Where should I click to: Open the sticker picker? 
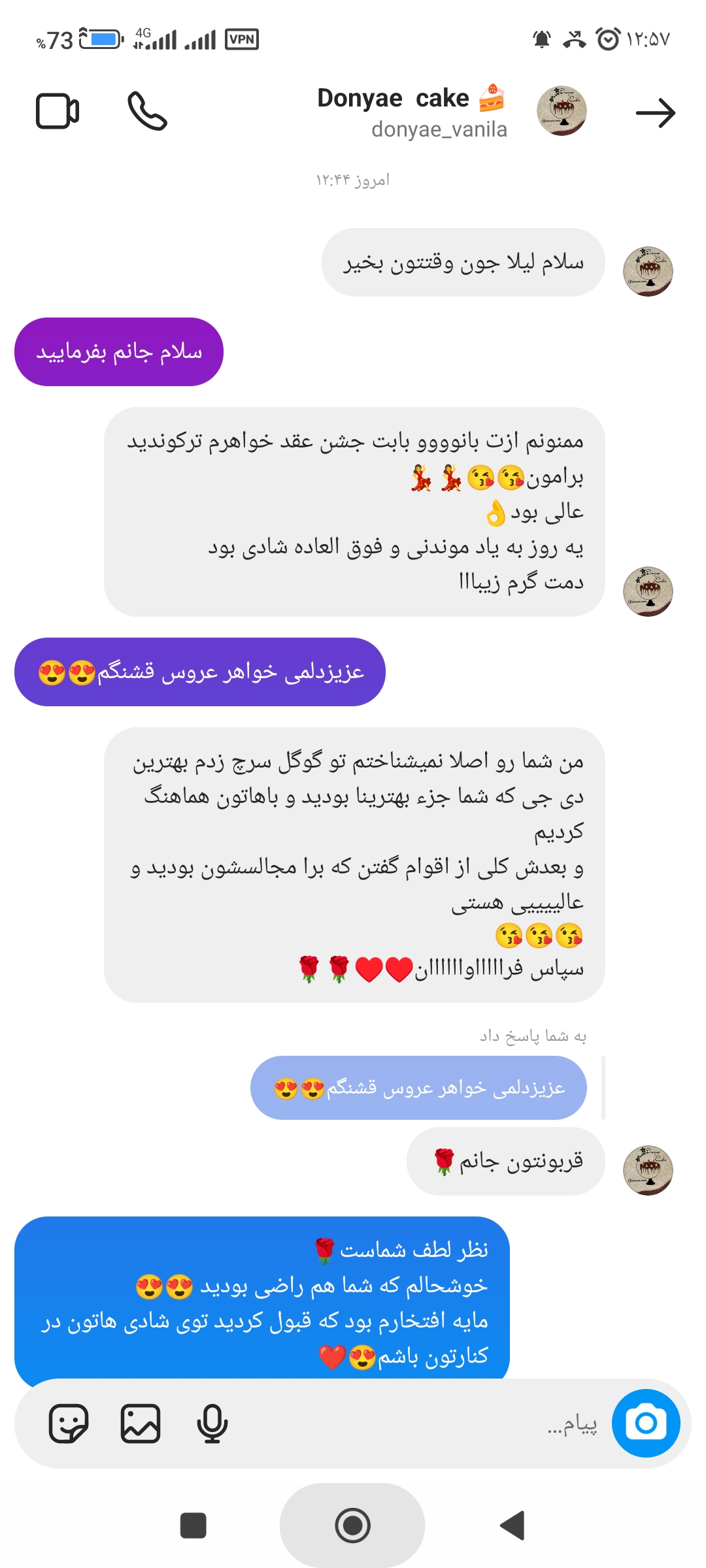[69, 1424]
